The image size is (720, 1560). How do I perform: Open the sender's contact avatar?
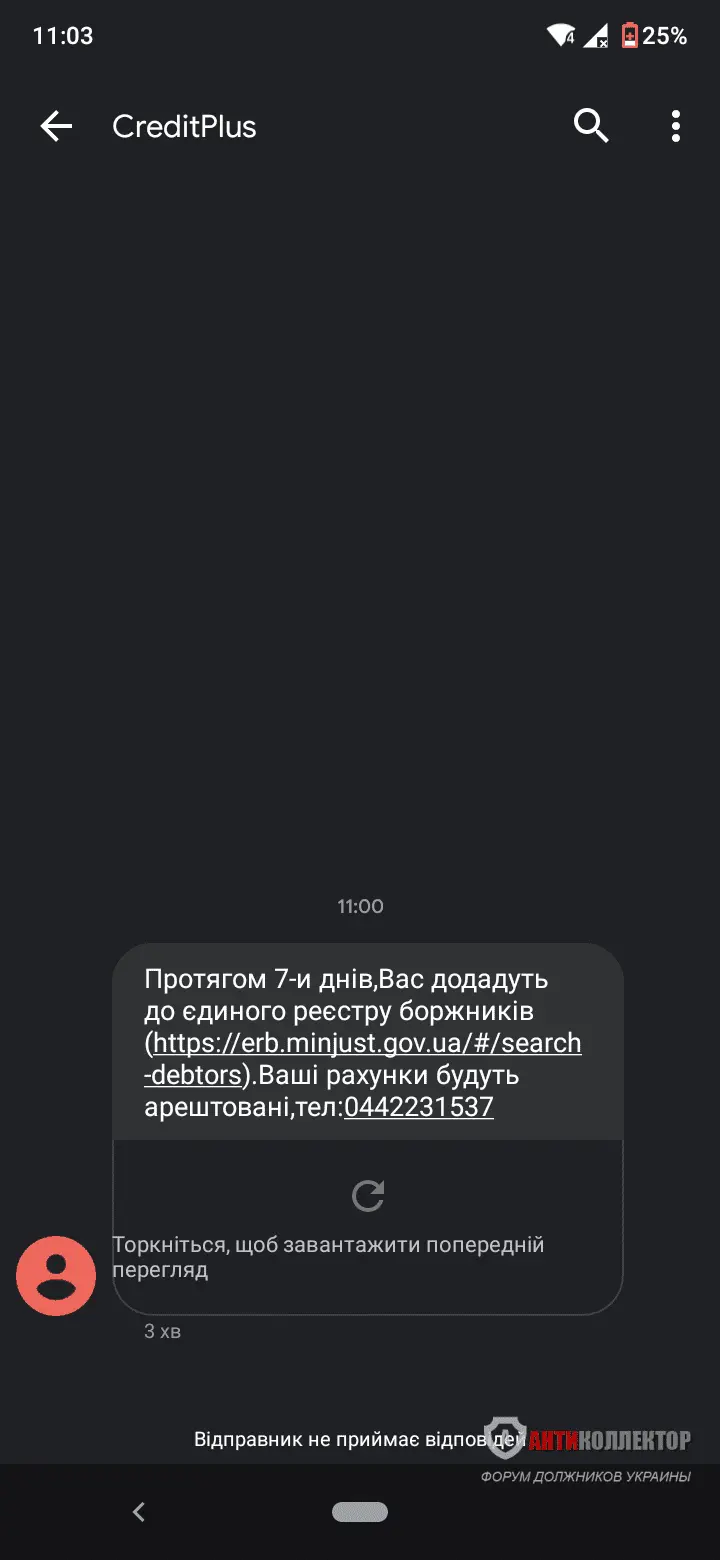click(56, 1275)
